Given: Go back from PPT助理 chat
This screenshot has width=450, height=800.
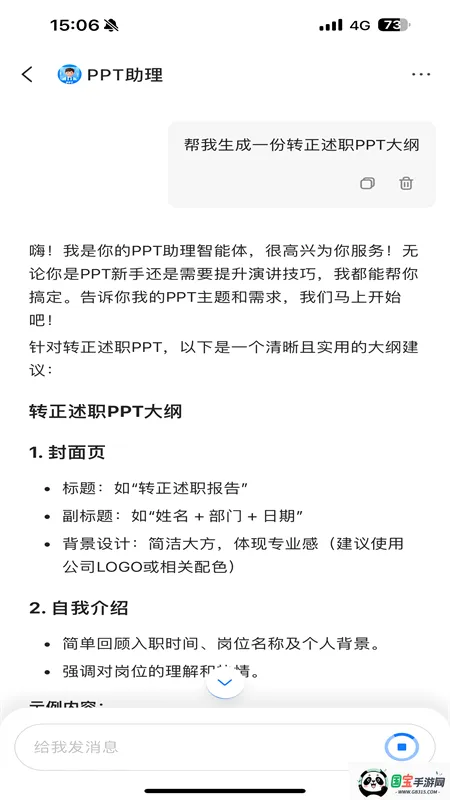Looking at the screenshot, I should [27, 74].
